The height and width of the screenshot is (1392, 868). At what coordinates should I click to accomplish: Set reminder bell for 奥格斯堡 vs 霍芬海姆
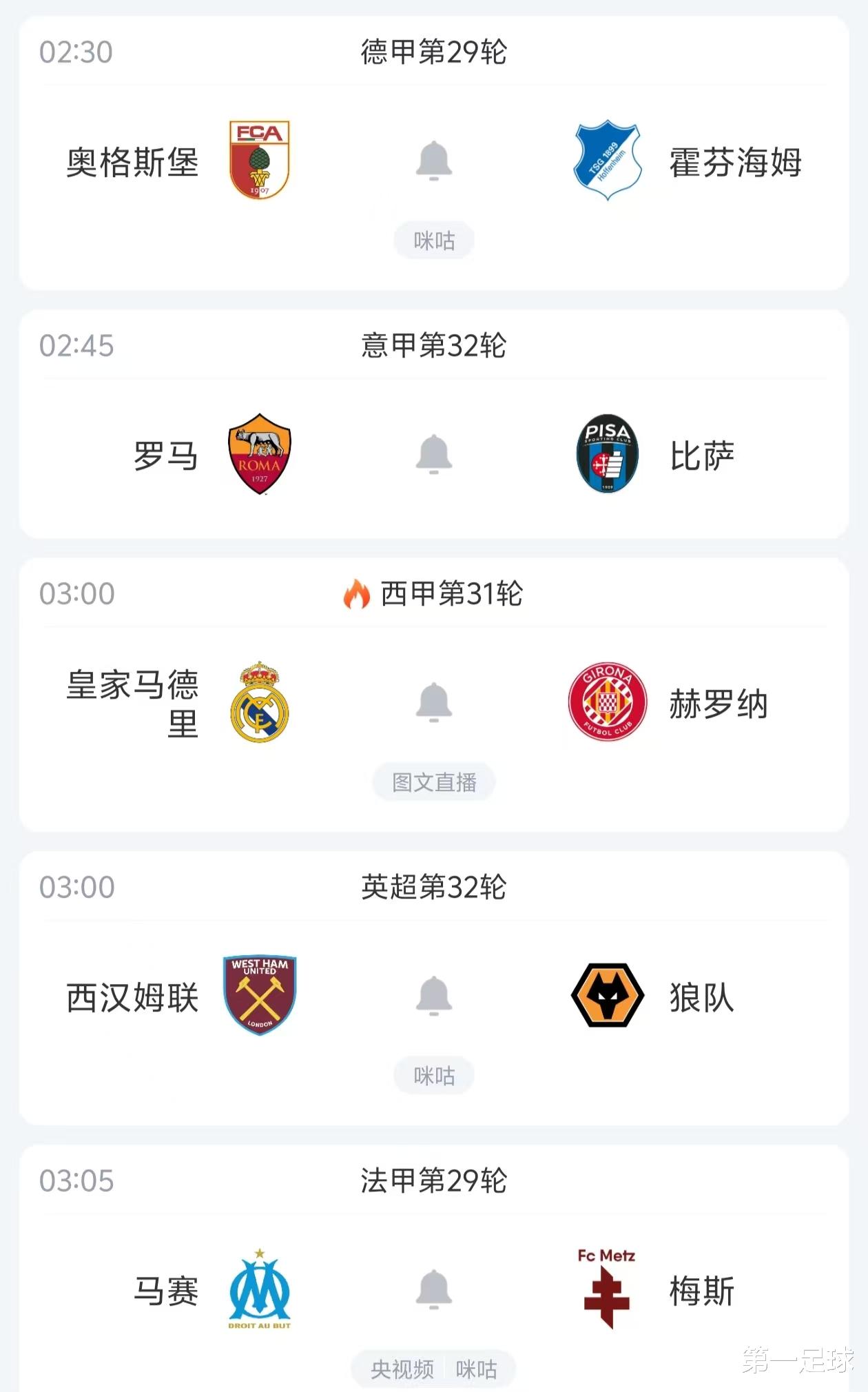434,161
